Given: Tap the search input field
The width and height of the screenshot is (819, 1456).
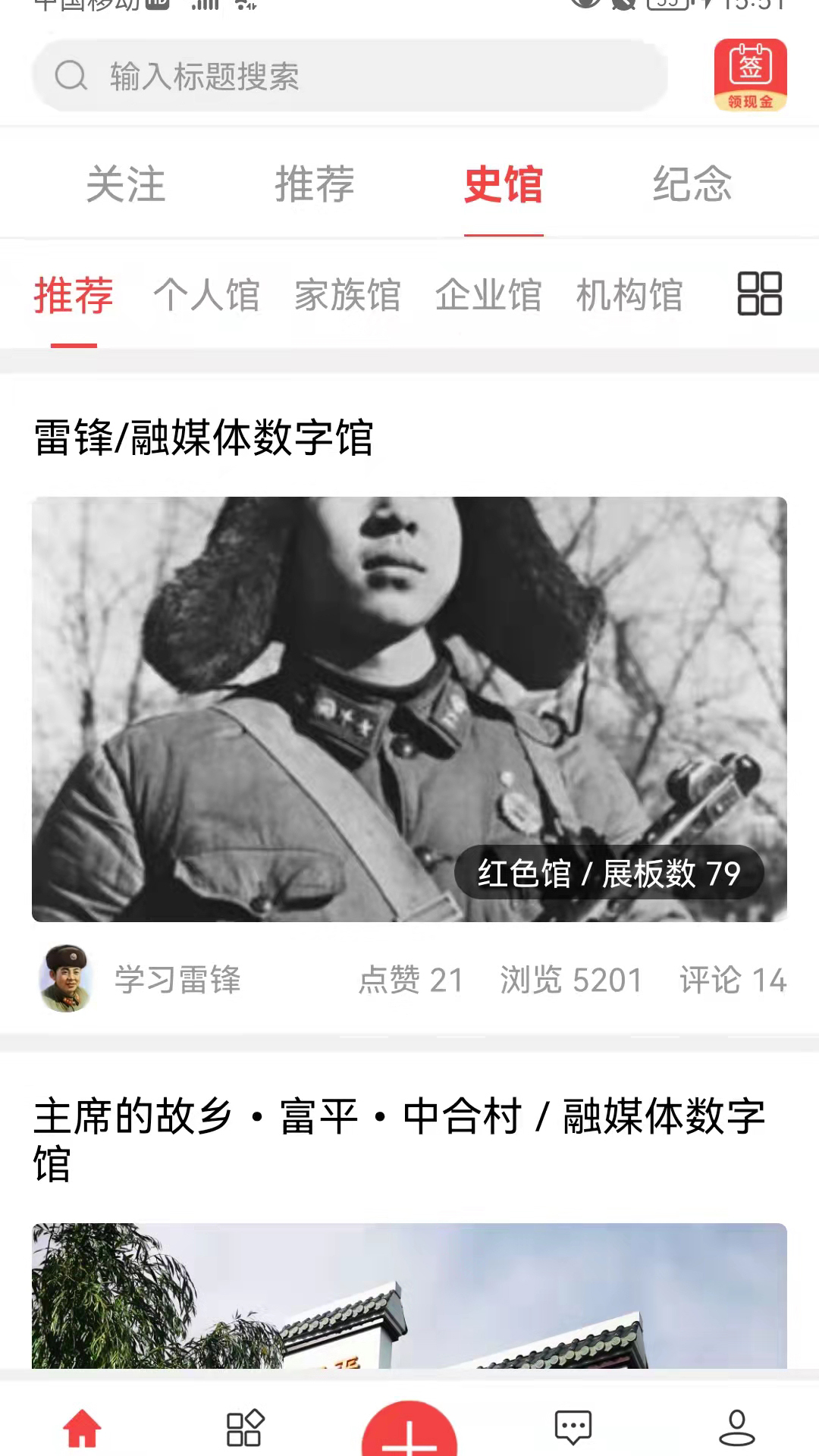Looking at the screenshot, I should point(349,76).
